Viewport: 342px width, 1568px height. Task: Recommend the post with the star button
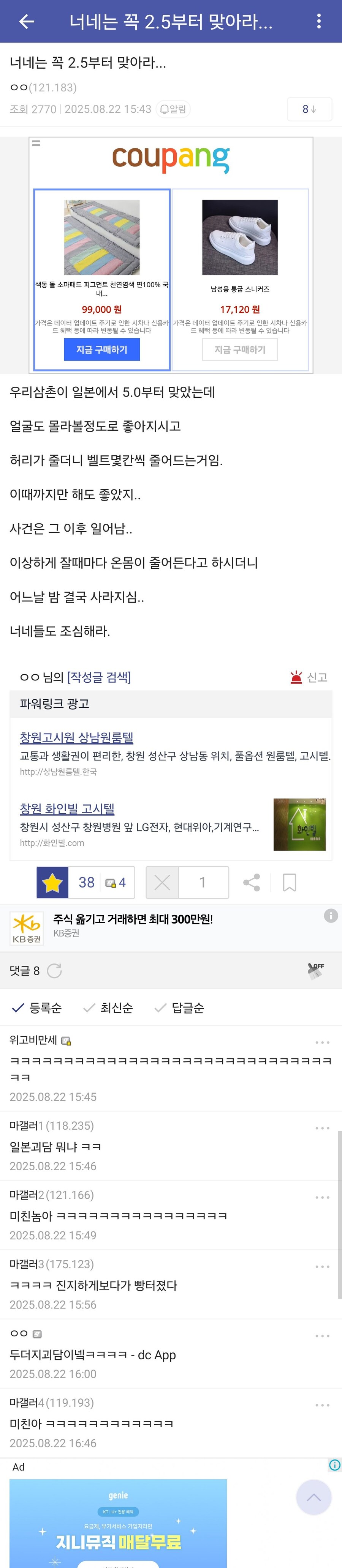(52, 882)
